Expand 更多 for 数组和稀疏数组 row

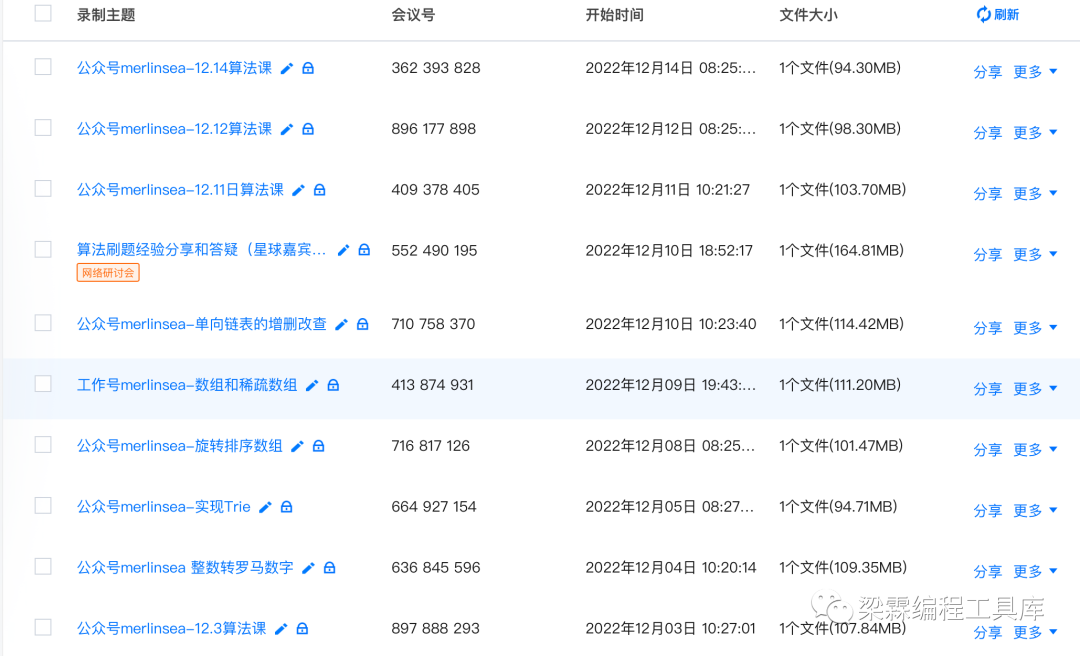pyautogui.click(x=1034, y=389)
